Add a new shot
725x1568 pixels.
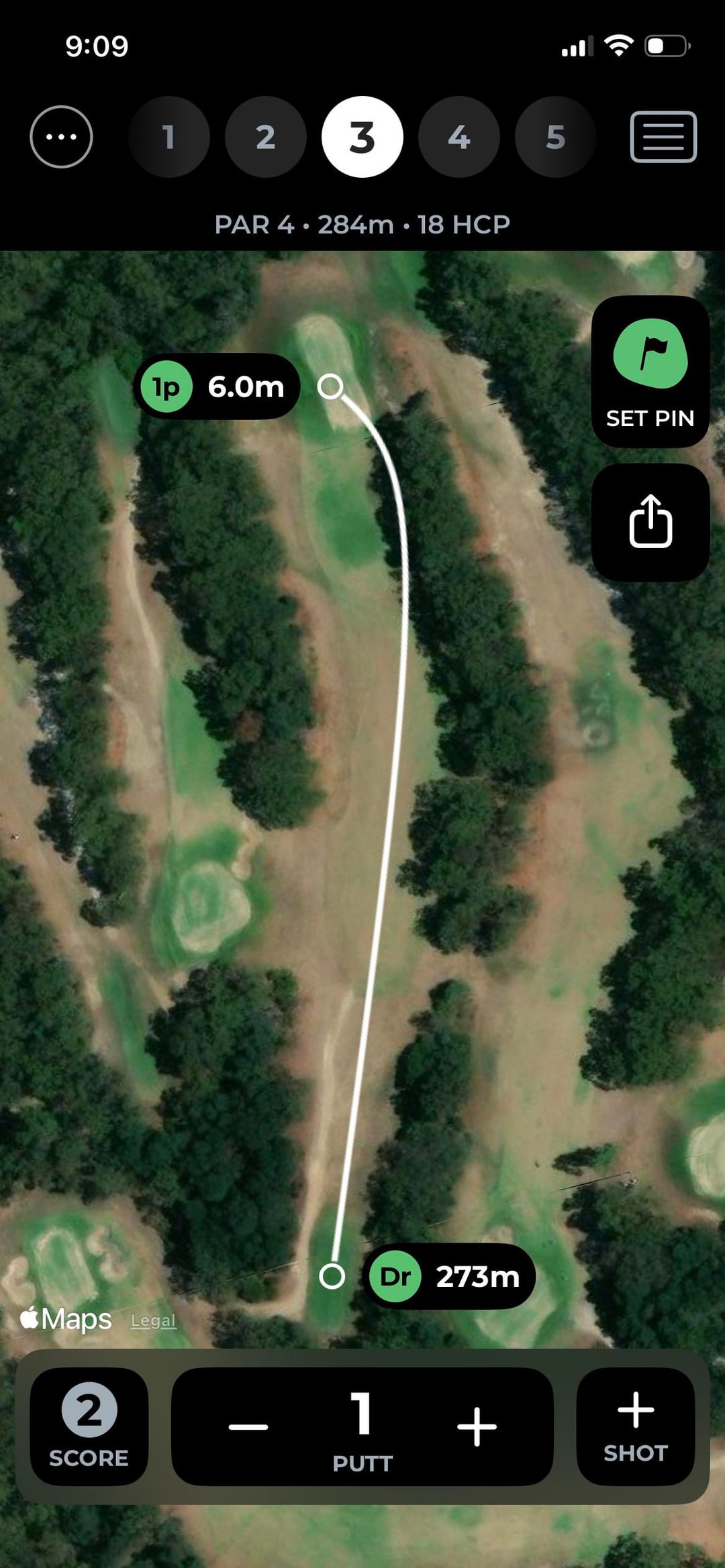(635, 1426)
